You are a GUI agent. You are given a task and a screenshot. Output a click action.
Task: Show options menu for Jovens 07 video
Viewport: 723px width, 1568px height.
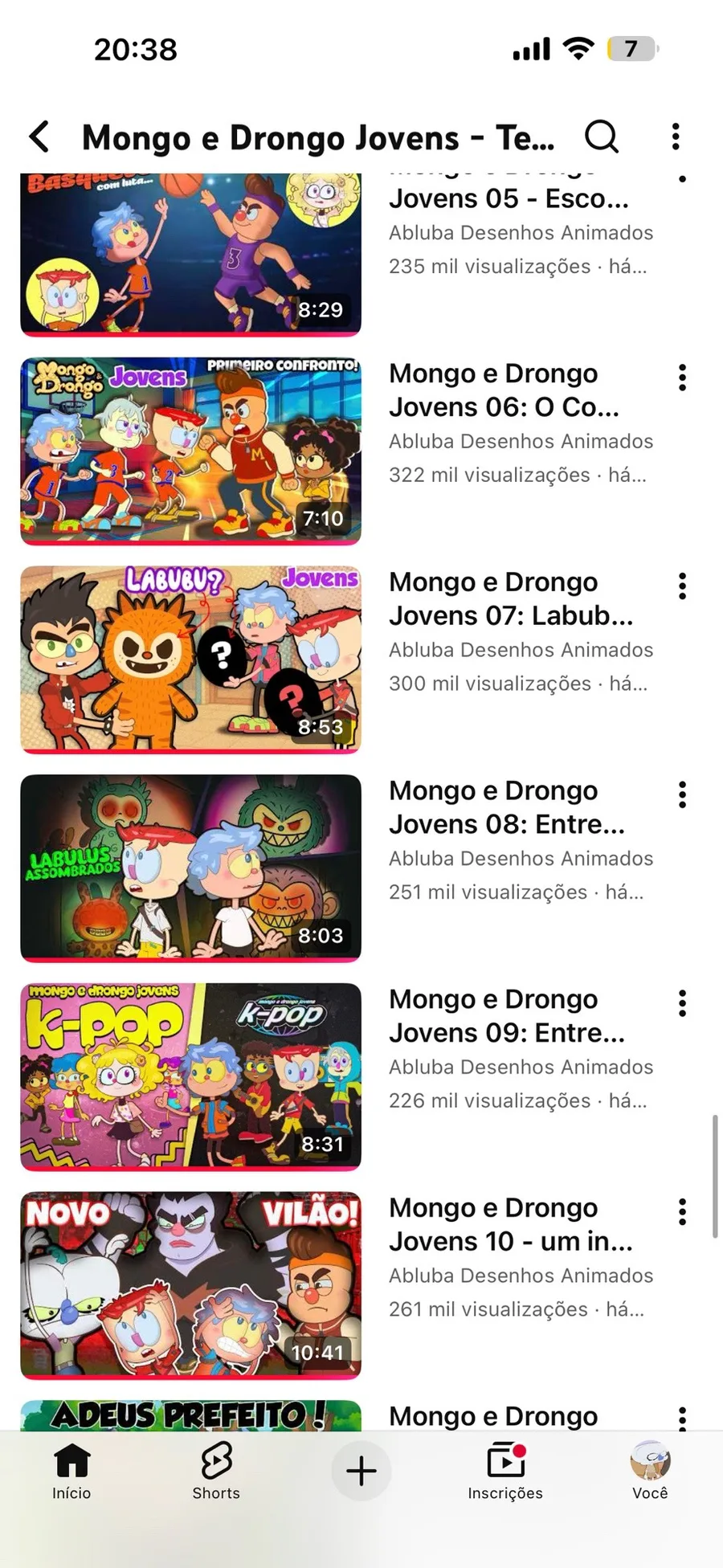coord(682,586)
